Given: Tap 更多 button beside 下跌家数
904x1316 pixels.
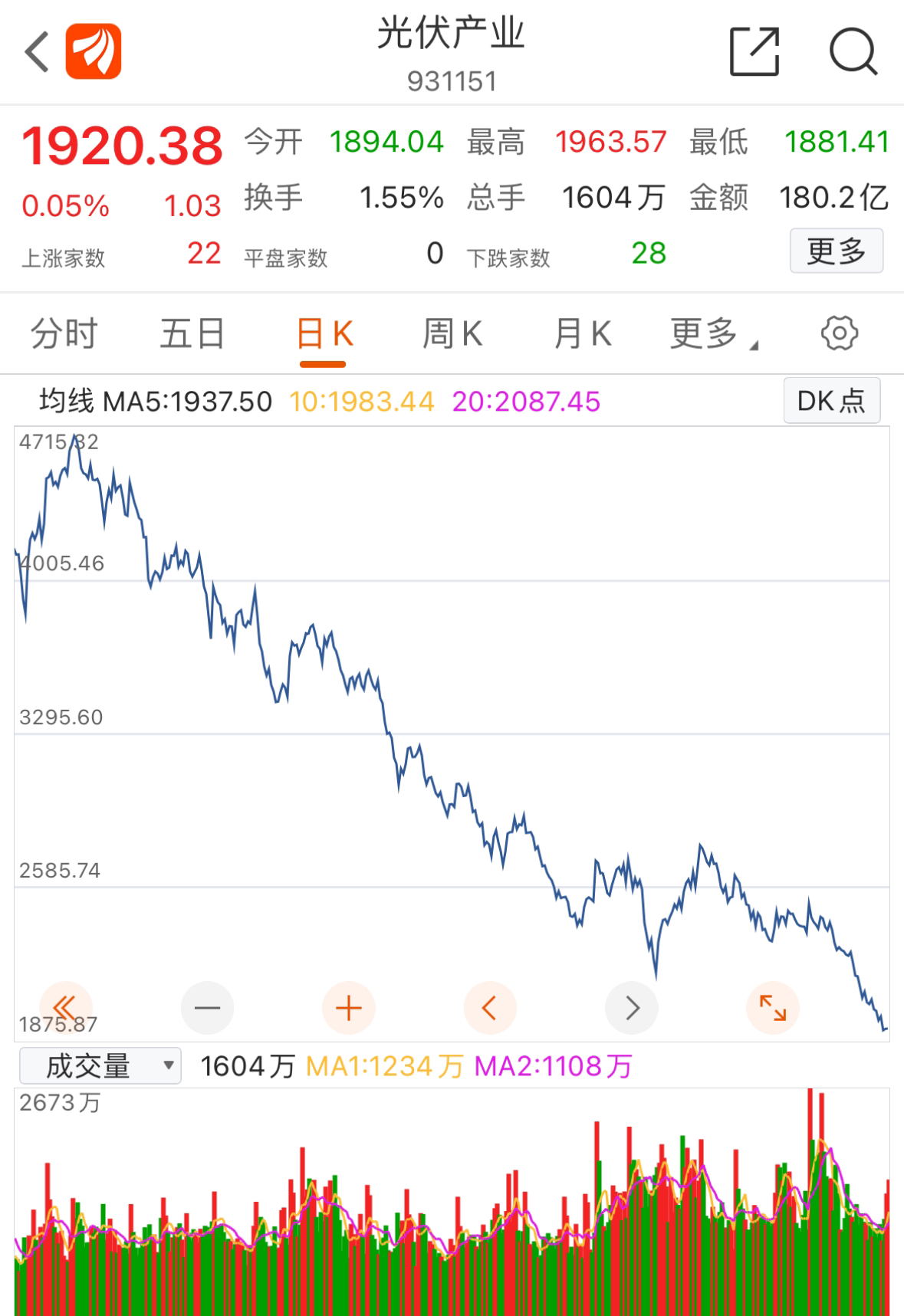Looking at the screenshot, I should click(x=837, y=251).
